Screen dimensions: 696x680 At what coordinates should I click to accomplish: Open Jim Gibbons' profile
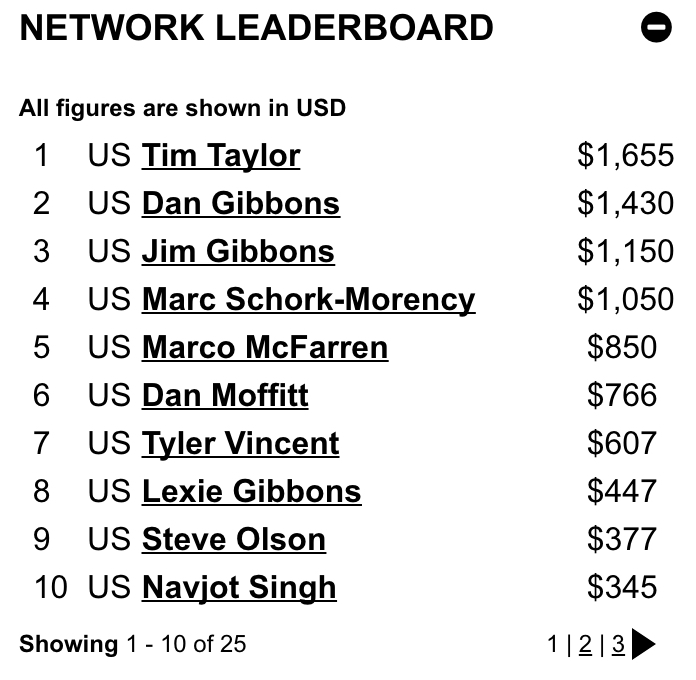tap(238, 252)
